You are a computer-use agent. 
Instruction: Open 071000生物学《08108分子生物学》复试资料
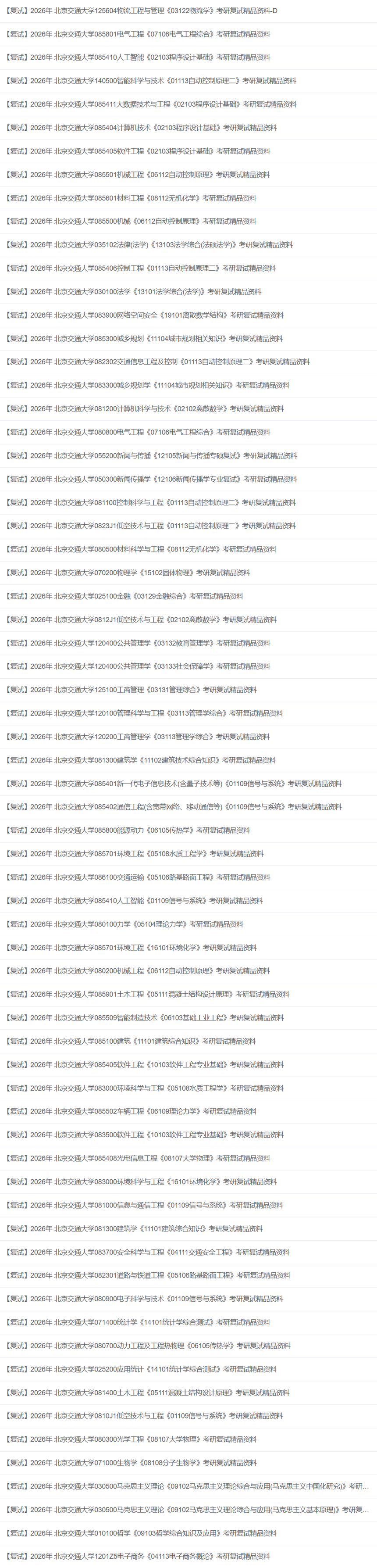[130, 1463]
